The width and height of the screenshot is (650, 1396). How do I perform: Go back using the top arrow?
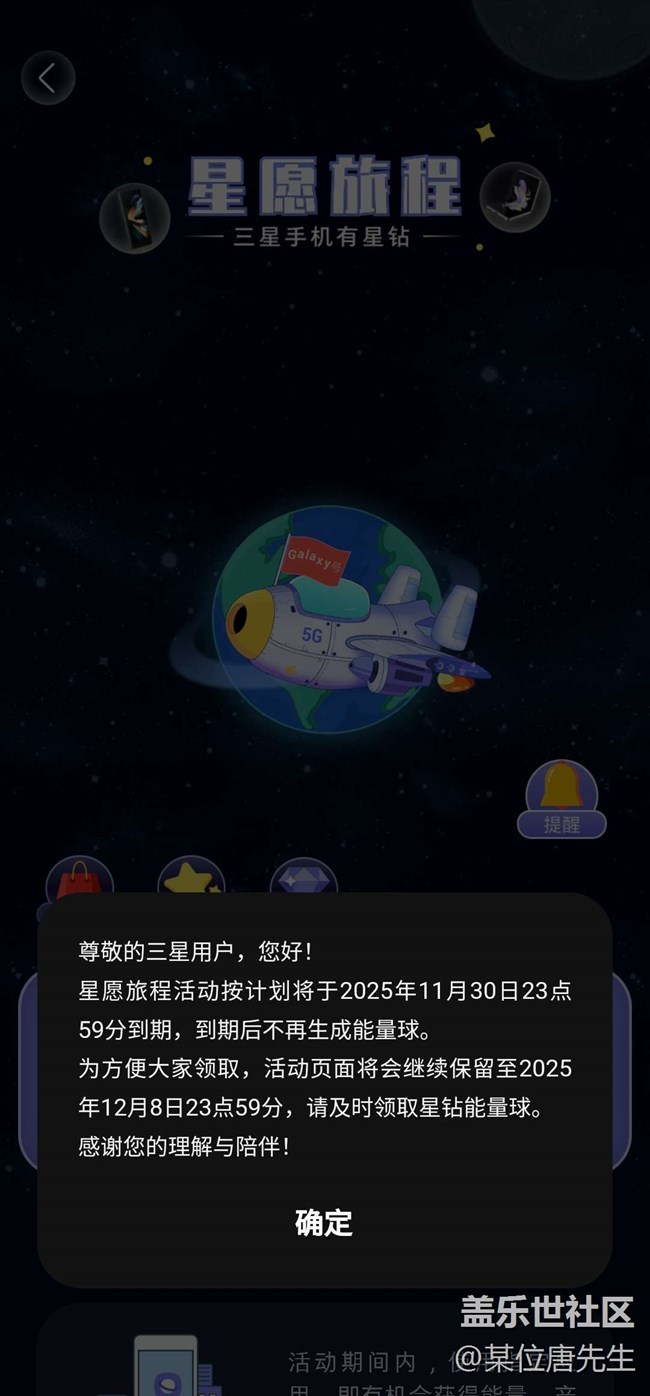coord(48,77)
